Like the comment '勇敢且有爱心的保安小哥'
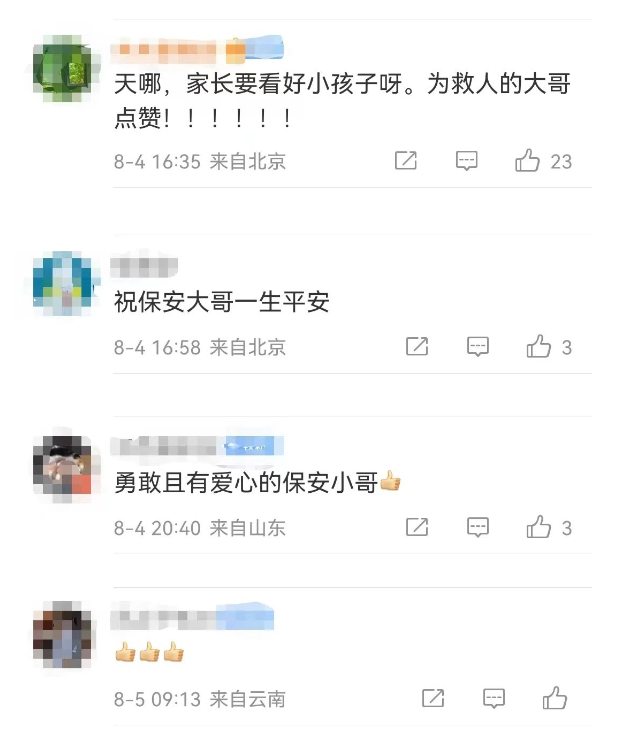This screenshot has height=745, width=621. pyautogui.click(x=539, y=527)
